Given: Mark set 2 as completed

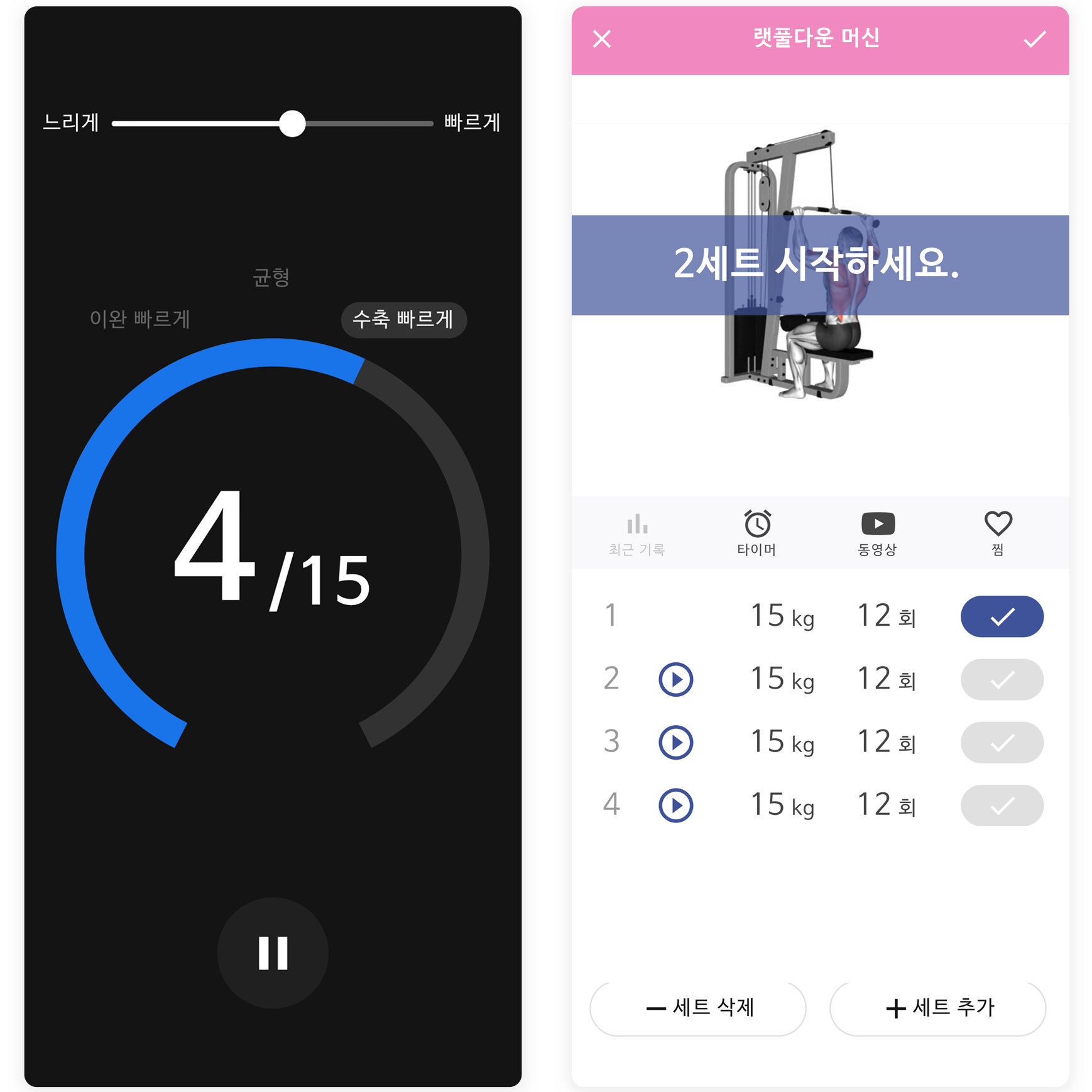Looking at the screenshot, I should pos(1002,679).
